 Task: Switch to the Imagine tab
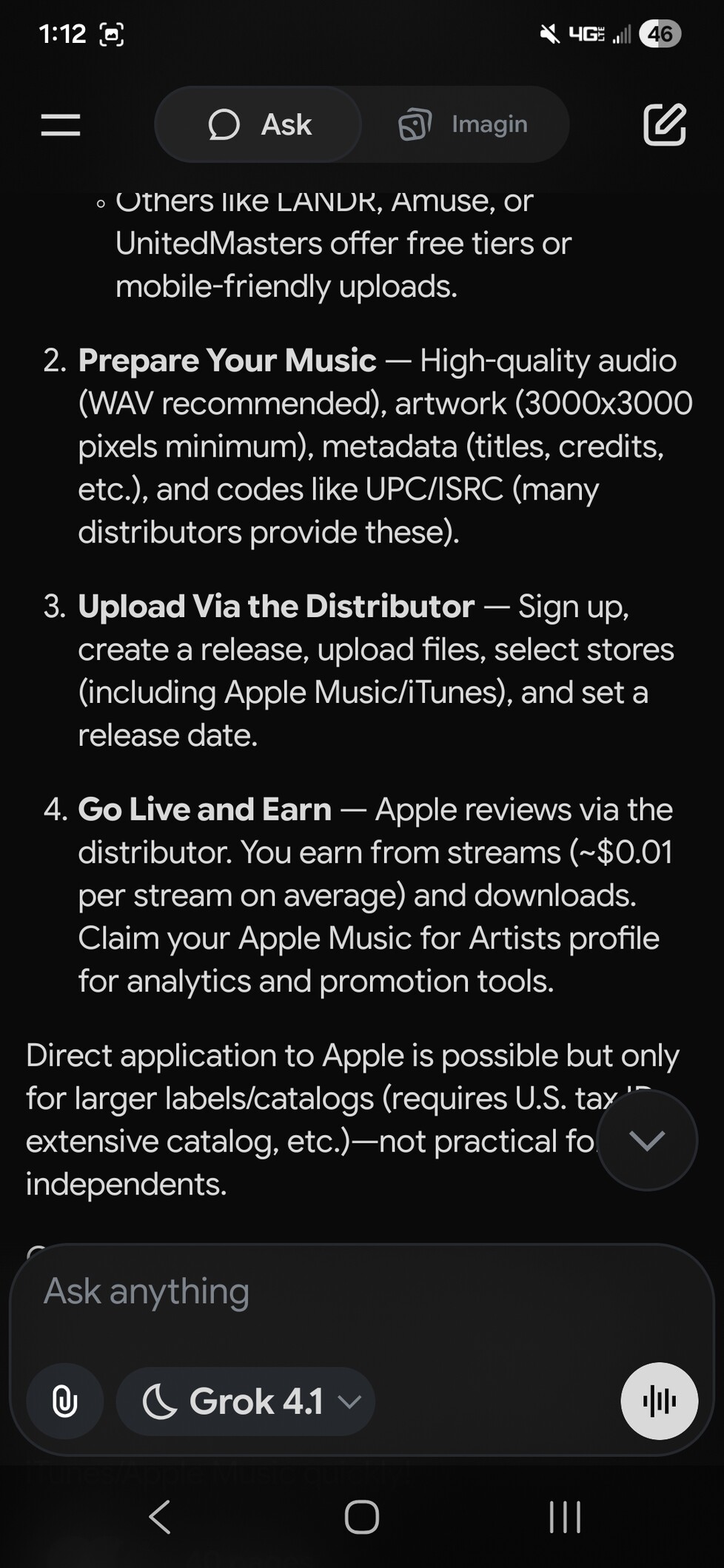click(465, 124)
